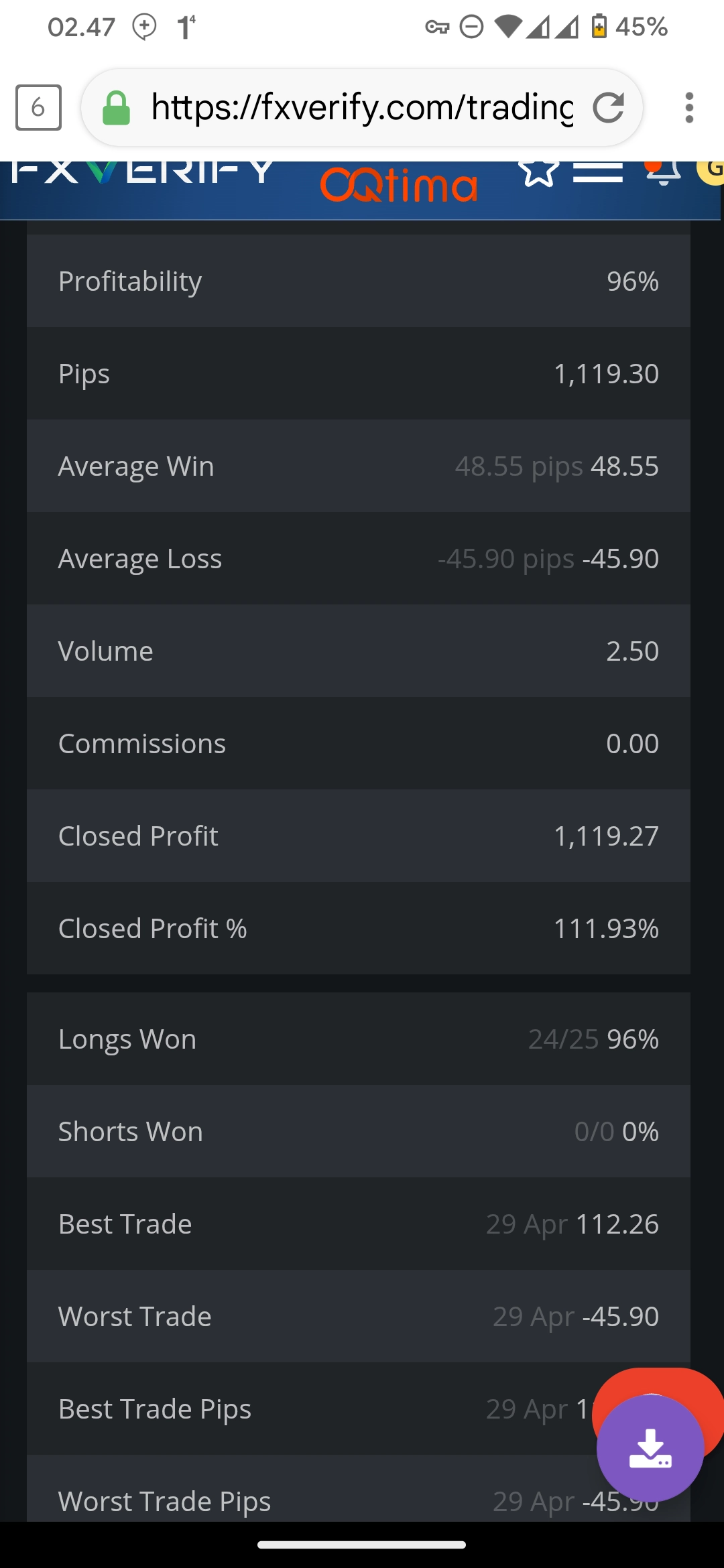Tap the purple download floating button
Screen dimensions: 724x1568
[x=650, y=1448]
